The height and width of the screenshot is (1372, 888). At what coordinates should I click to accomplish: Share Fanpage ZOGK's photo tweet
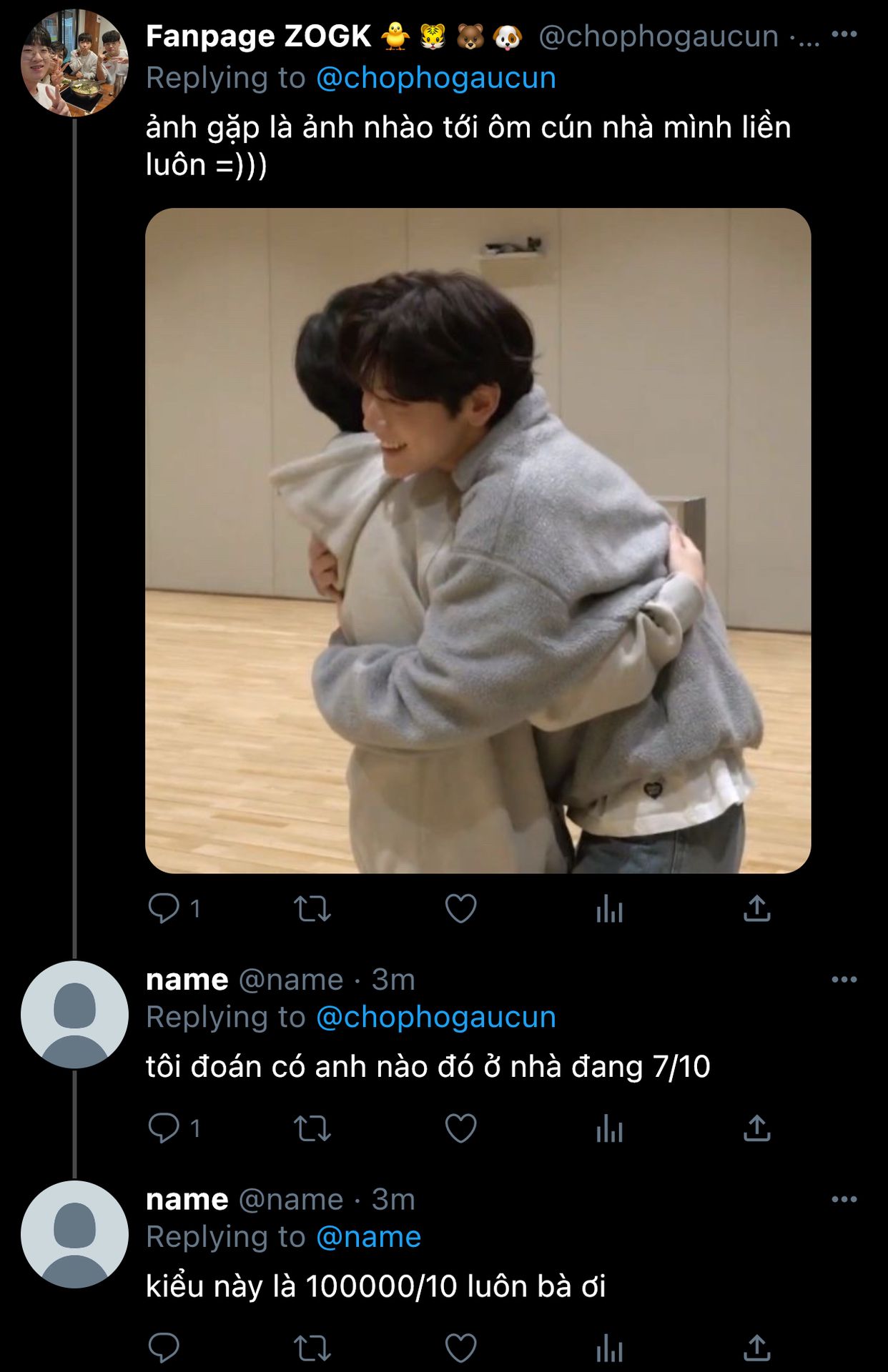pos(756,909)
